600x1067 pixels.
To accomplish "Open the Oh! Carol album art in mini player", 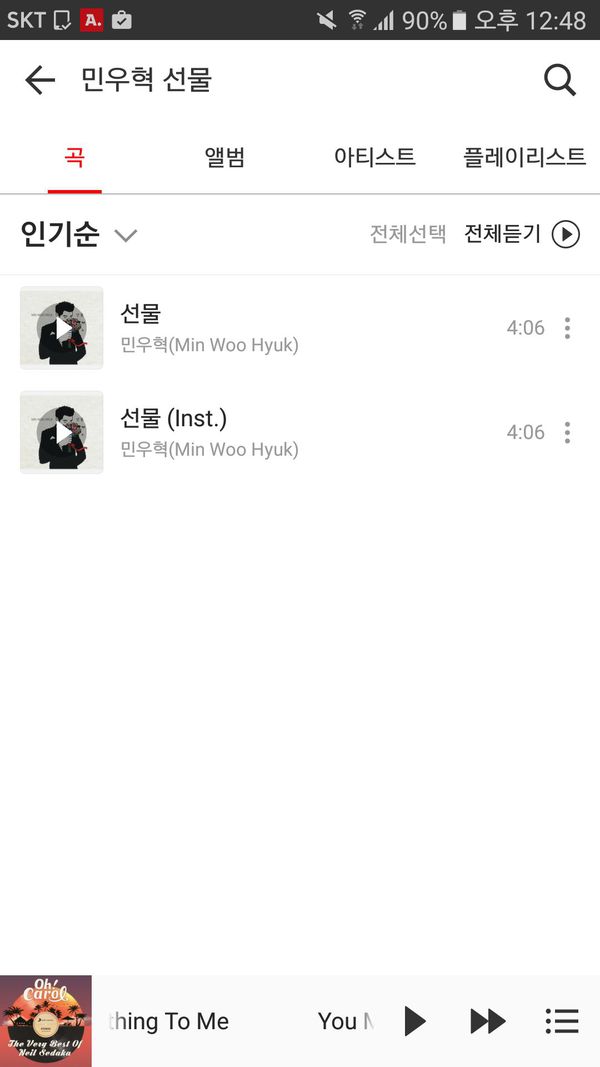I will click(x=46, y=1021).
